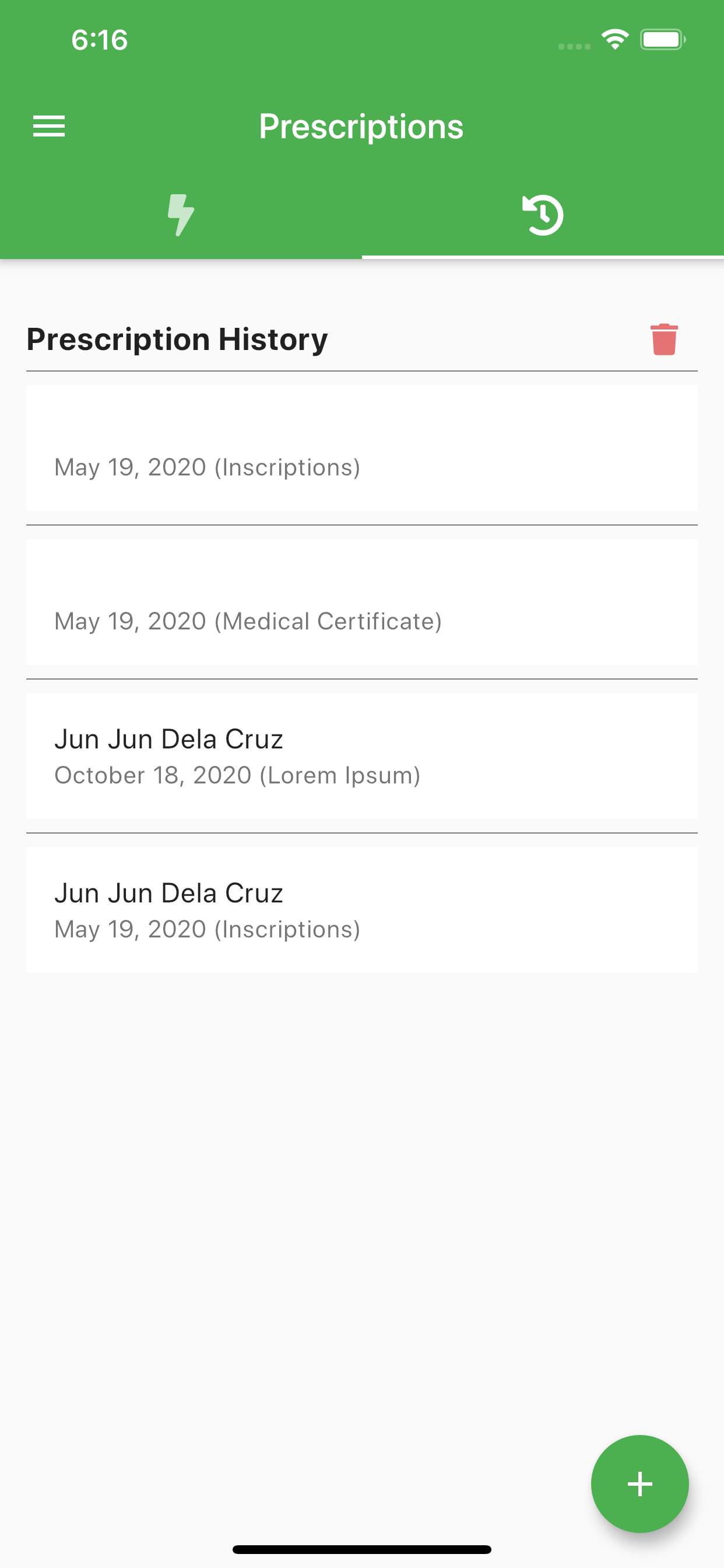Select the history clock tab icon

(543, 215)
